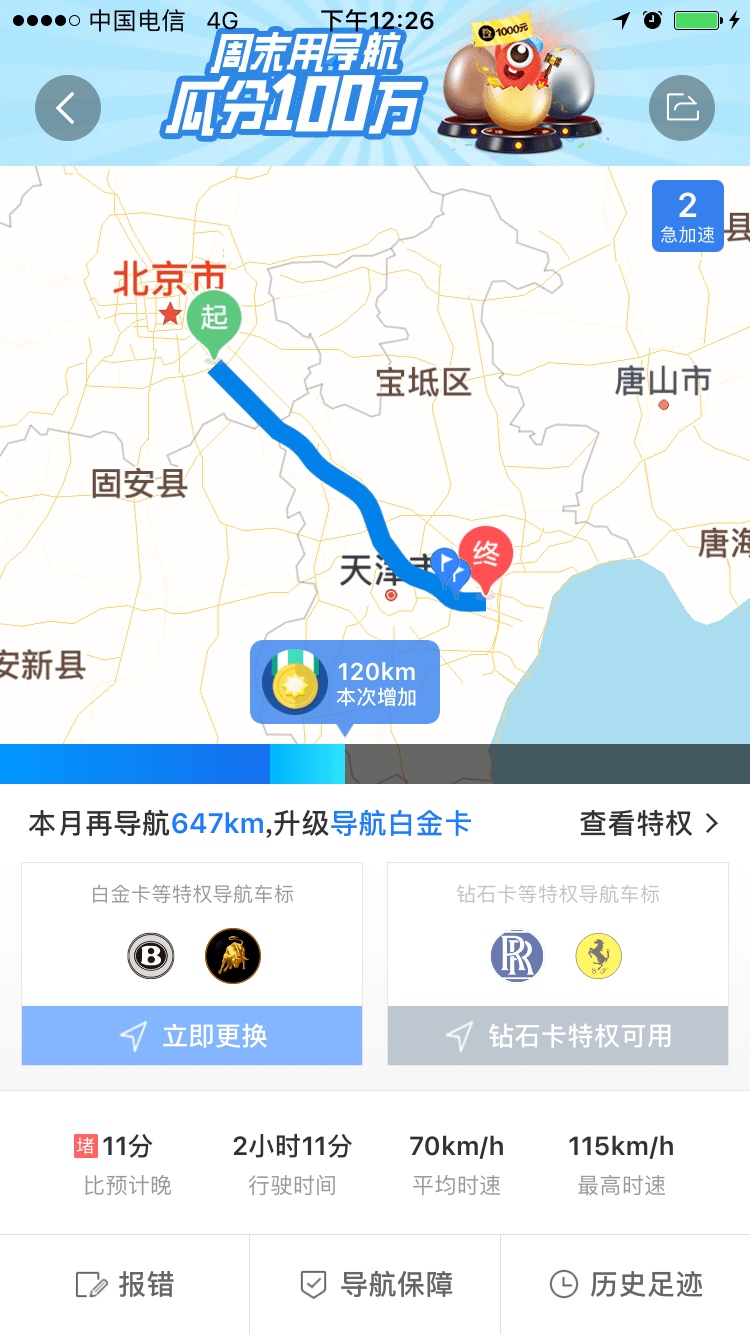
Task: Select the Bentley car logo
Action: (151, 956)
